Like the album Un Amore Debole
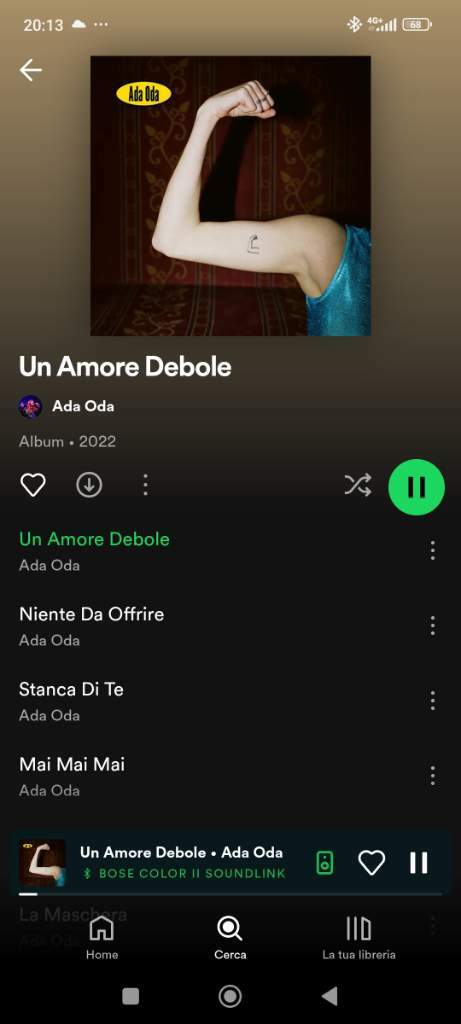Screen dimensions: 461x1024 tap(33, 485)
